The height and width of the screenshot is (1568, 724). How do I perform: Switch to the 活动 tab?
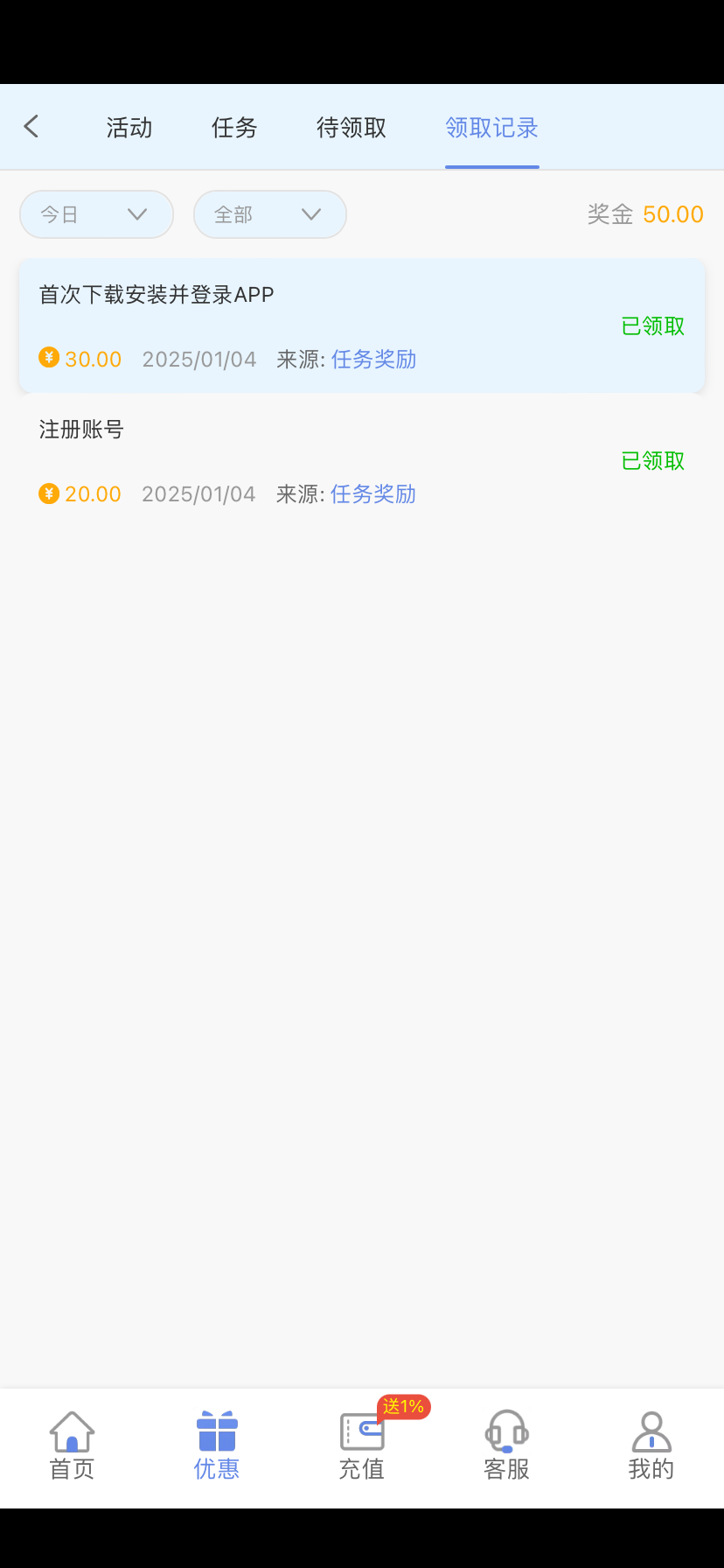[x=129, y=128]
